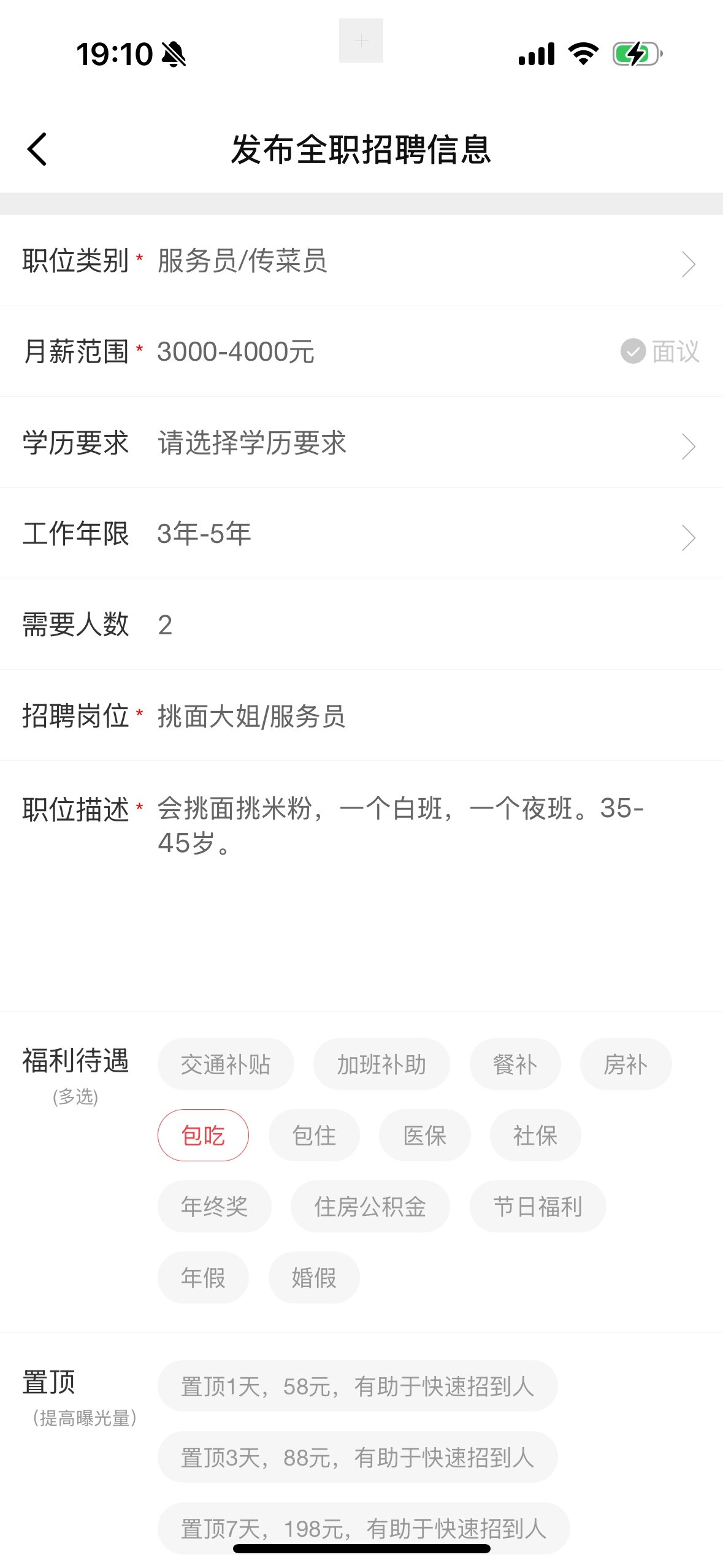Select the 节日福利 benefit chip
The width and height of the screenshot is (723, 1568).
point(538,1207)
